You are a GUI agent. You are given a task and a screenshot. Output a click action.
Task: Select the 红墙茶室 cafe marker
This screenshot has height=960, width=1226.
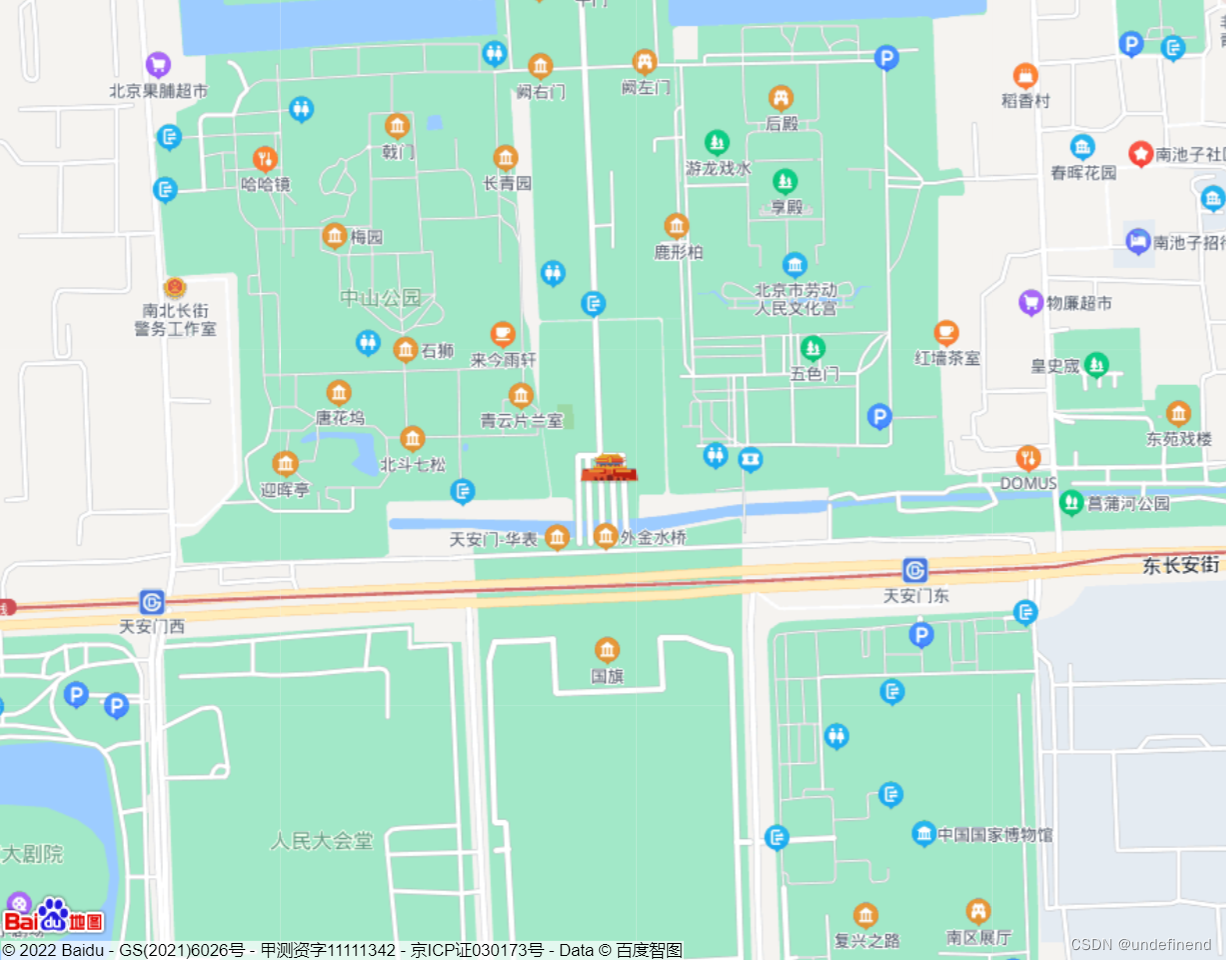pyautogui.click(x=946, y=333)
